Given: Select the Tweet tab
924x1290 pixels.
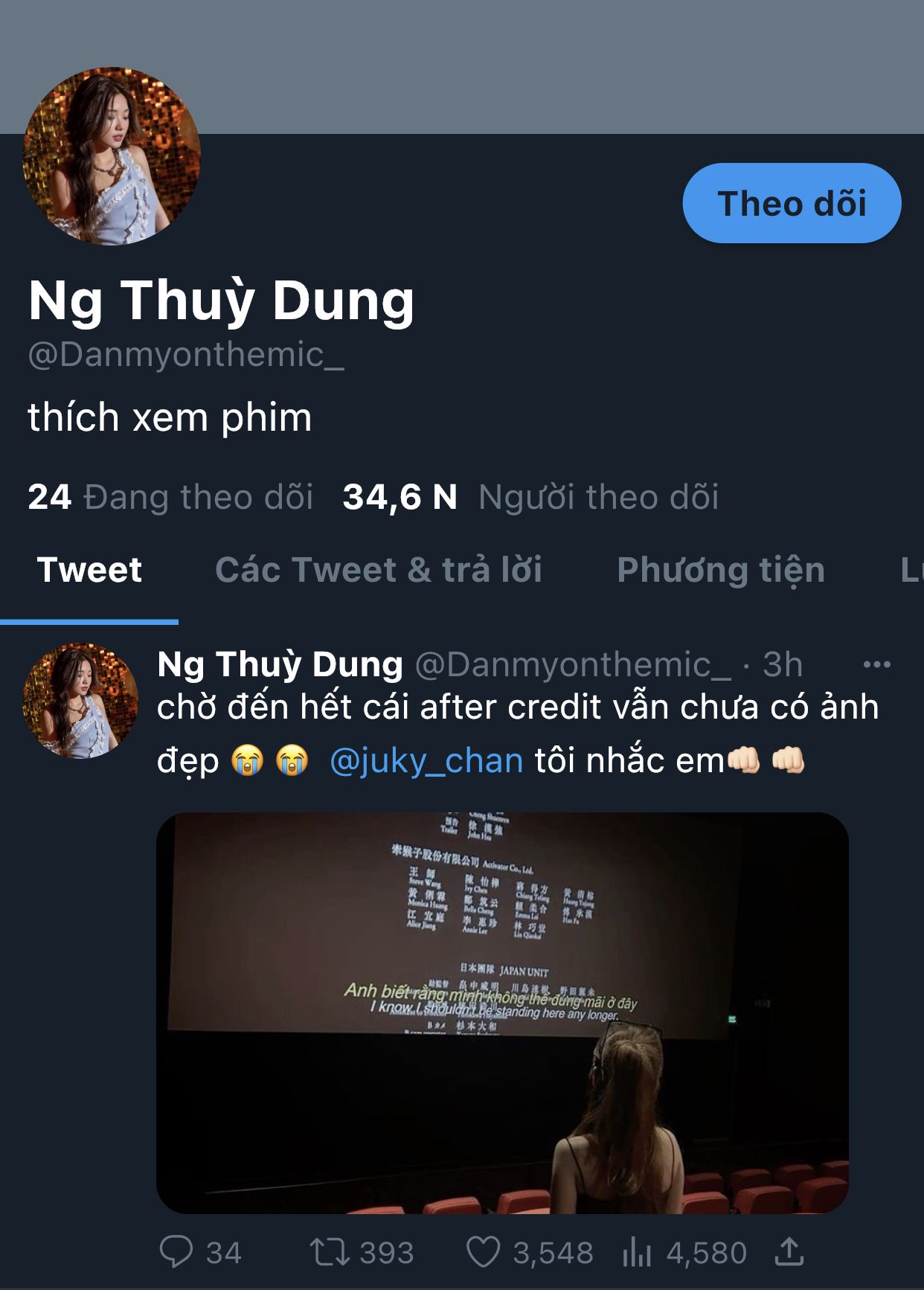Looking at the screenshot, I should coord(89,570).
